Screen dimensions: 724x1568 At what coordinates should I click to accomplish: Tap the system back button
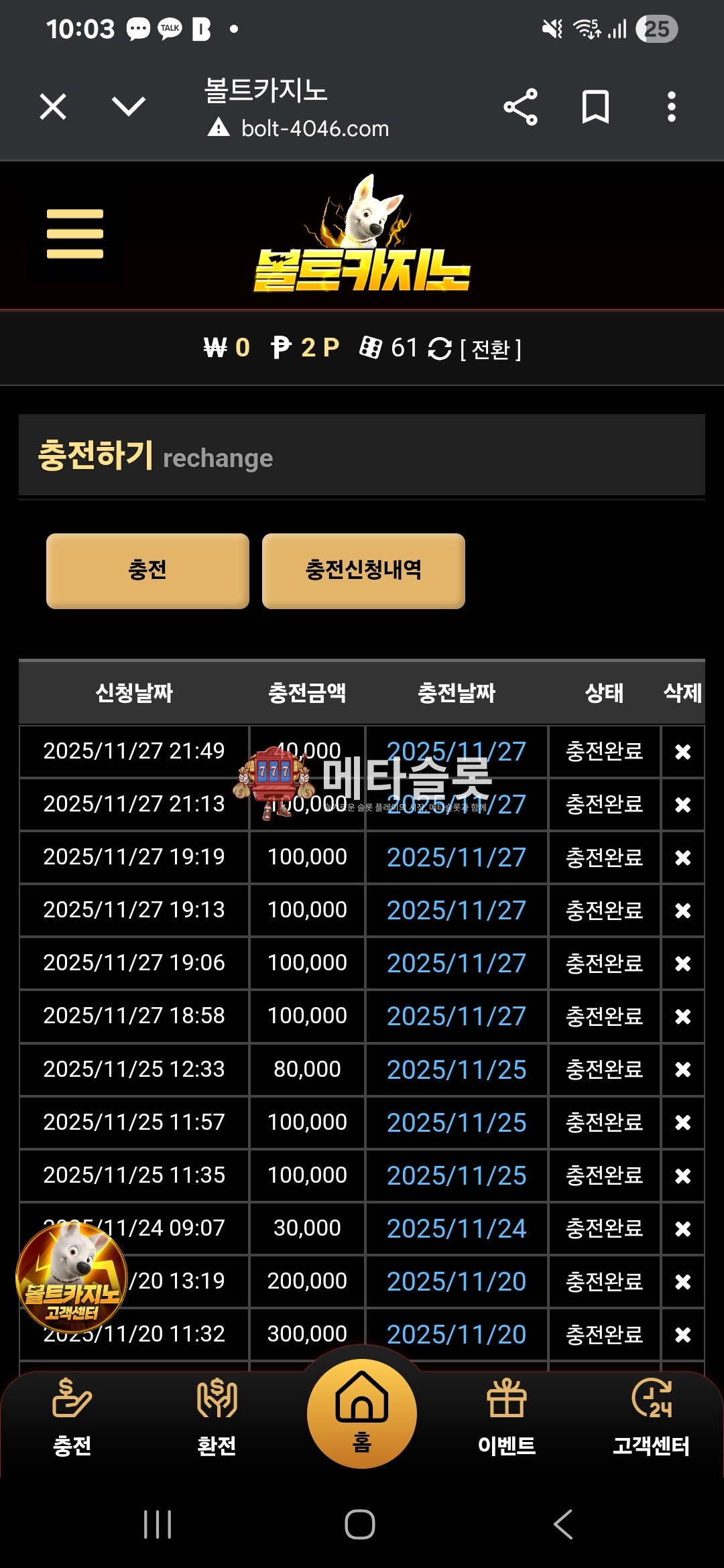click(563, 1524)
